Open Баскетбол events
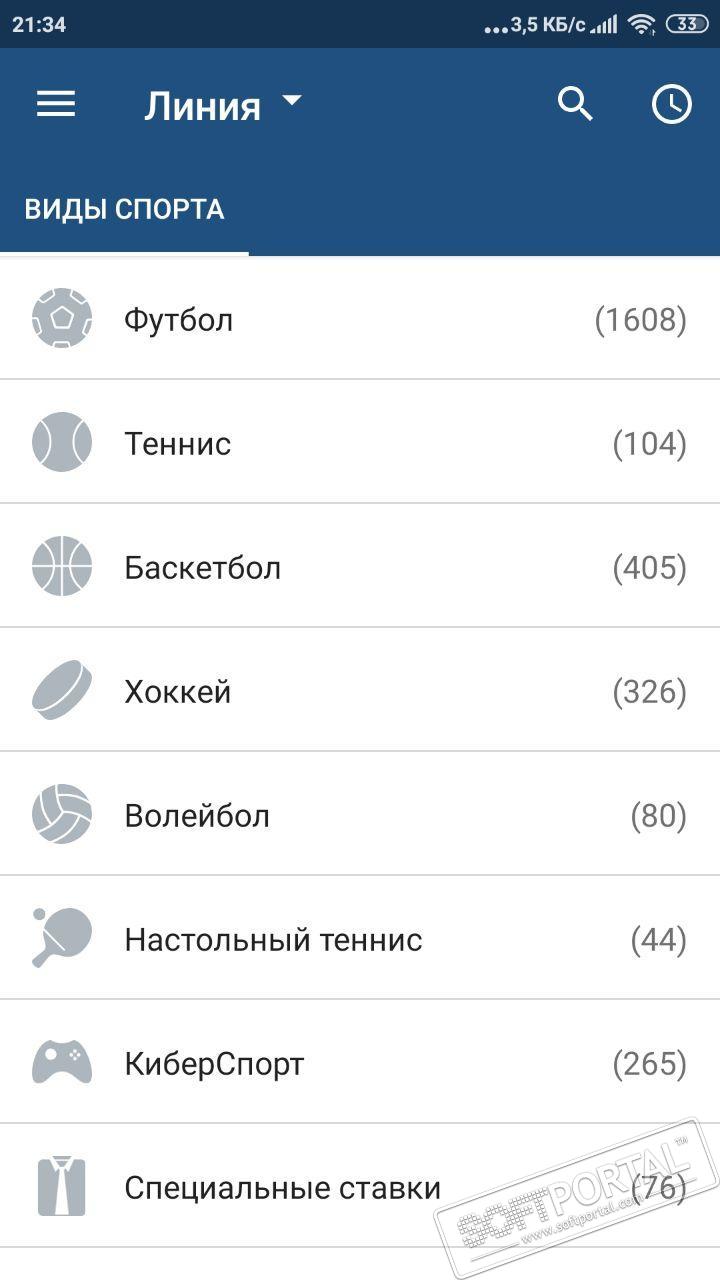This screenshot has height=1280, width=720. pos(360,568)
